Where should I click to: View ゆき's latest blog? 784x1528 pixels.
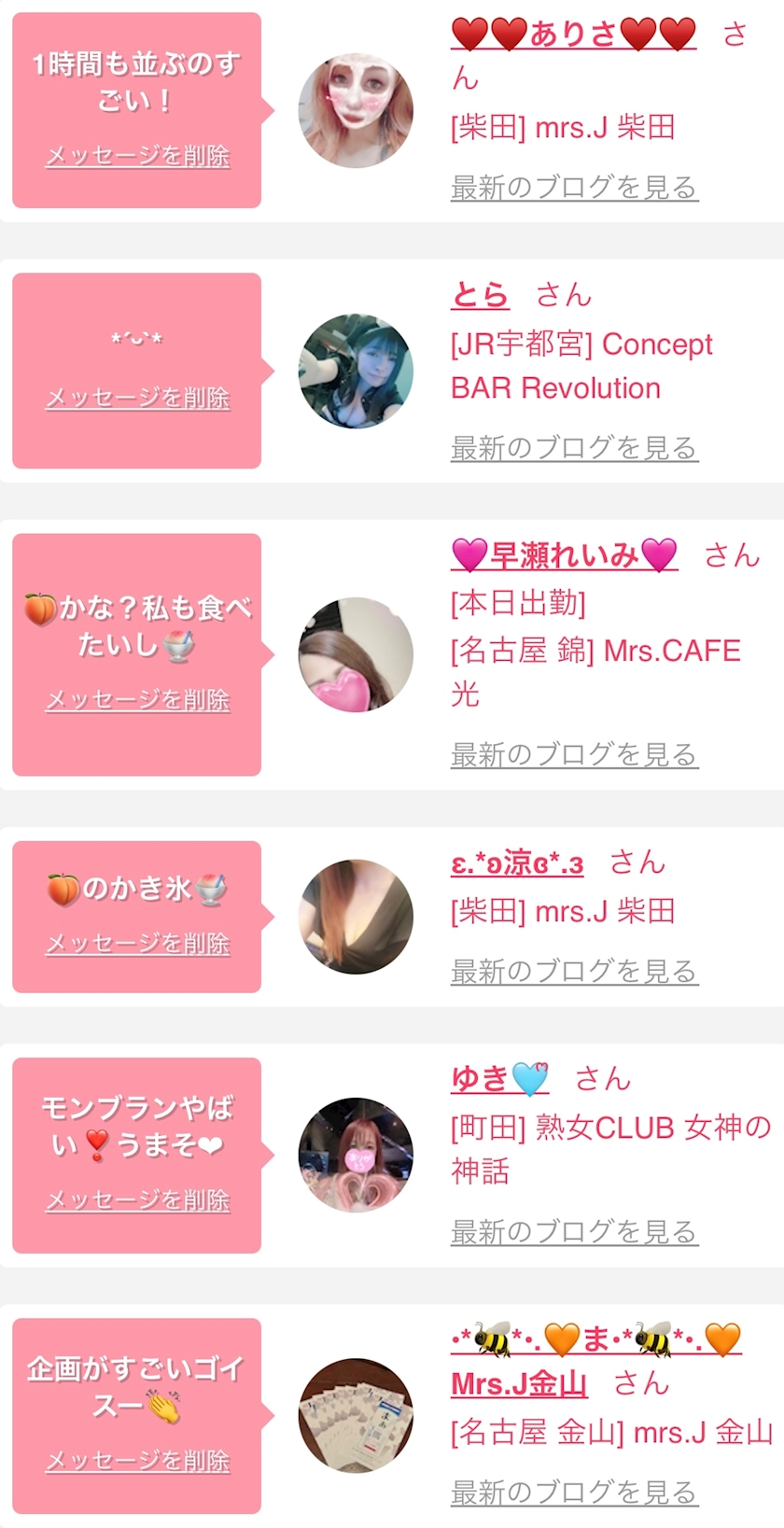coord(574,1232)
